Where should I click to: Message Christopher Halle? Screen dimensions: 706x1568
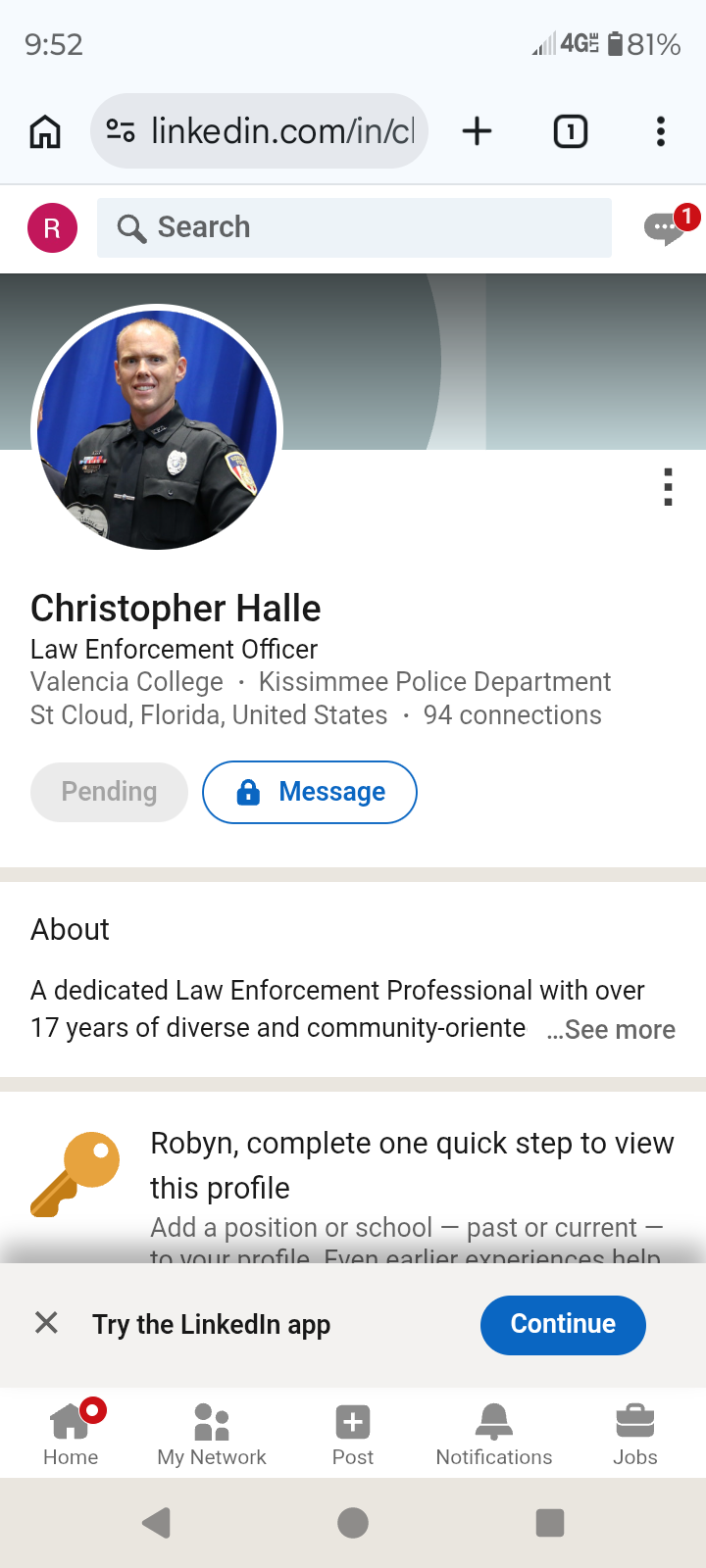(310, 792)
